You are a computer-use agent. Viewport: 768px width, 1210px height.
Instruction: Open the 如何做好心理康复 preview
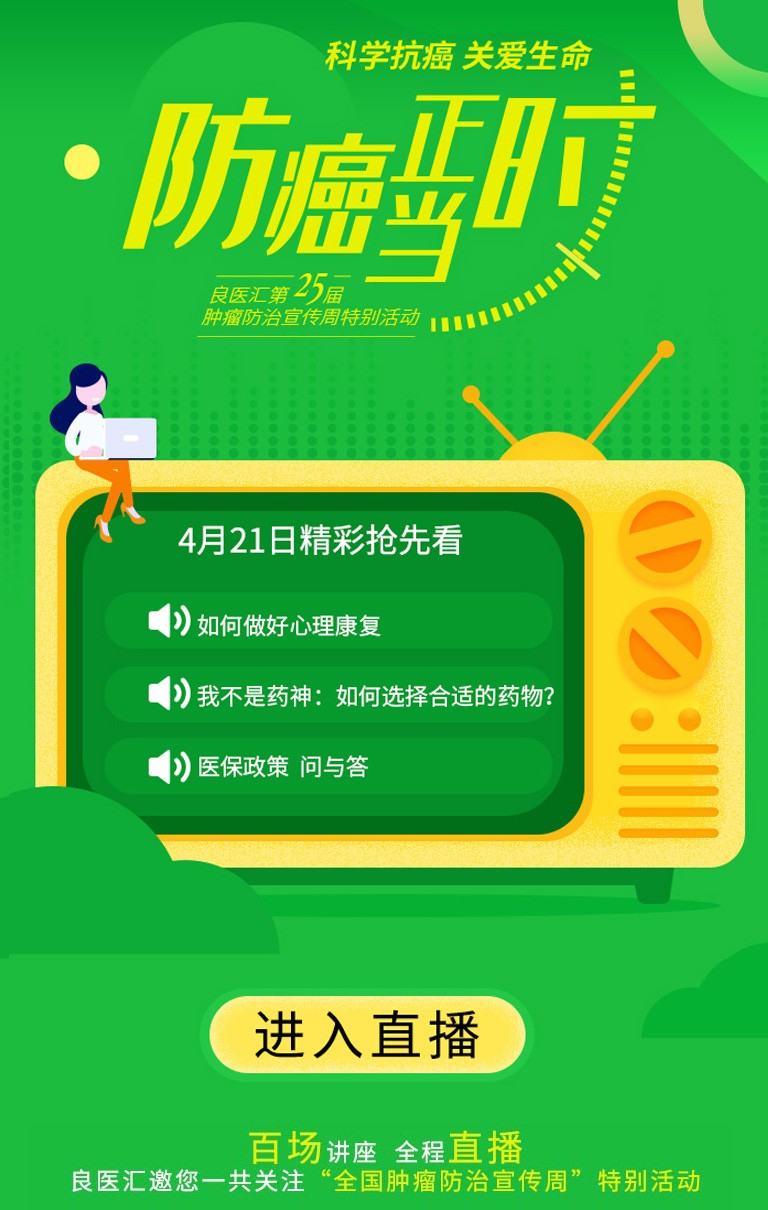[x=328, y=622]
